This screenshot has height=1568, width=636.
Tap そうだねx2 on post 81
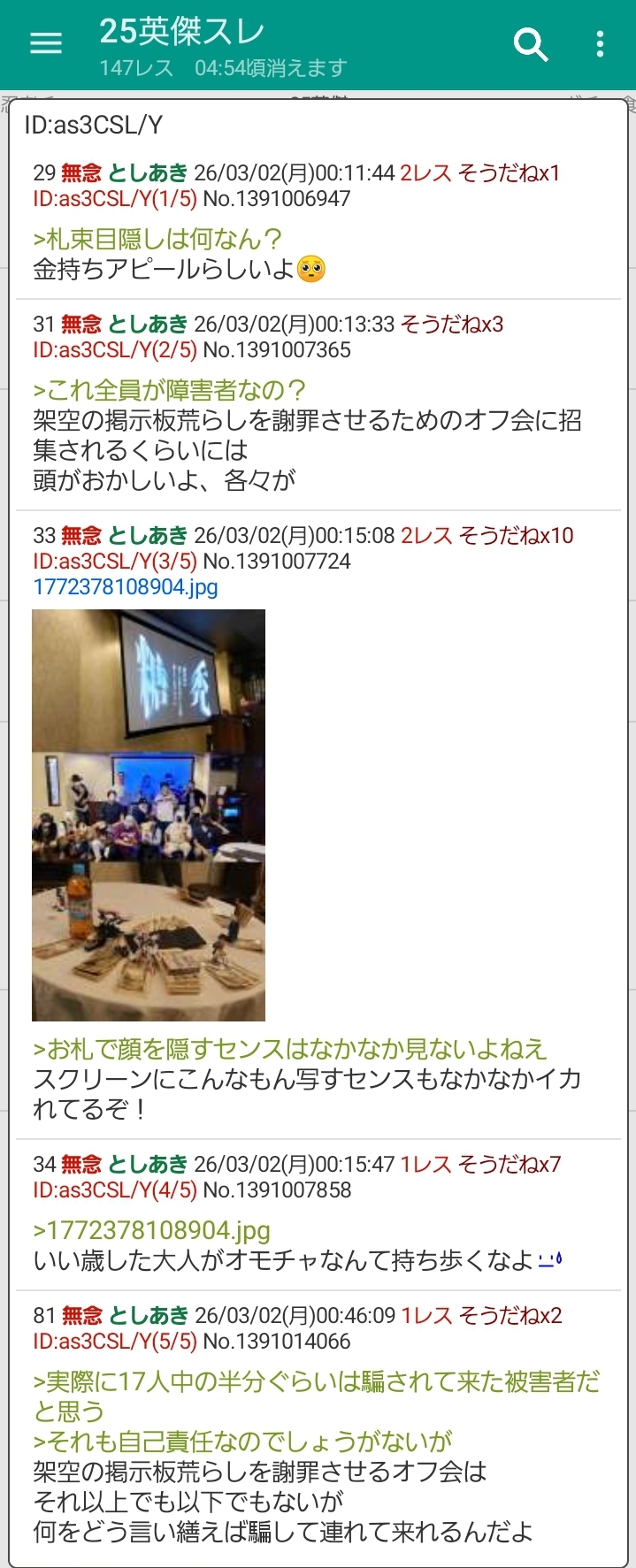coord(510,1316)
